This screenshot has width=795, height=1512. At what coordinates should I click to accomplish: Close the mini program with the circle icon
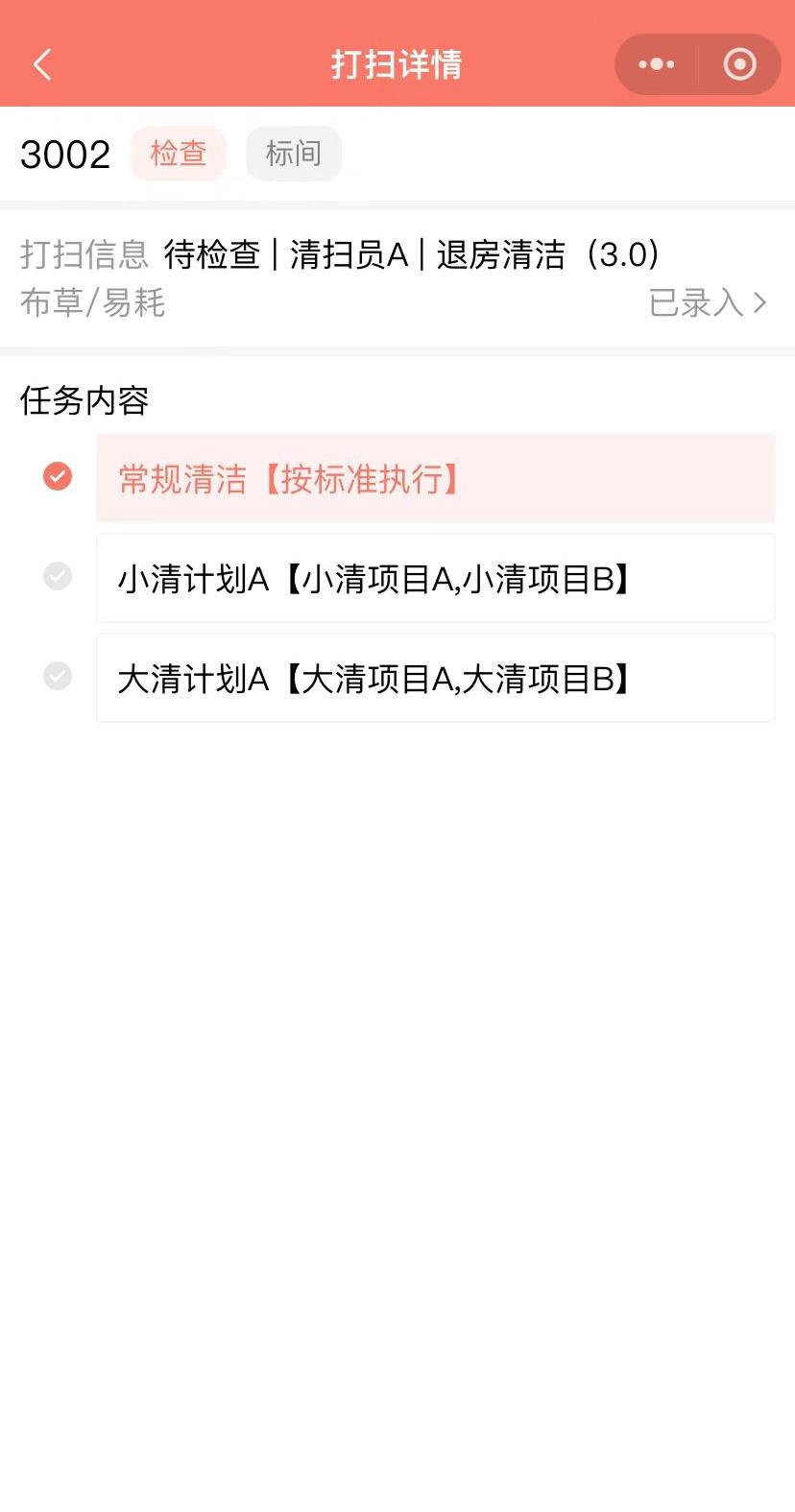[739, 64]
